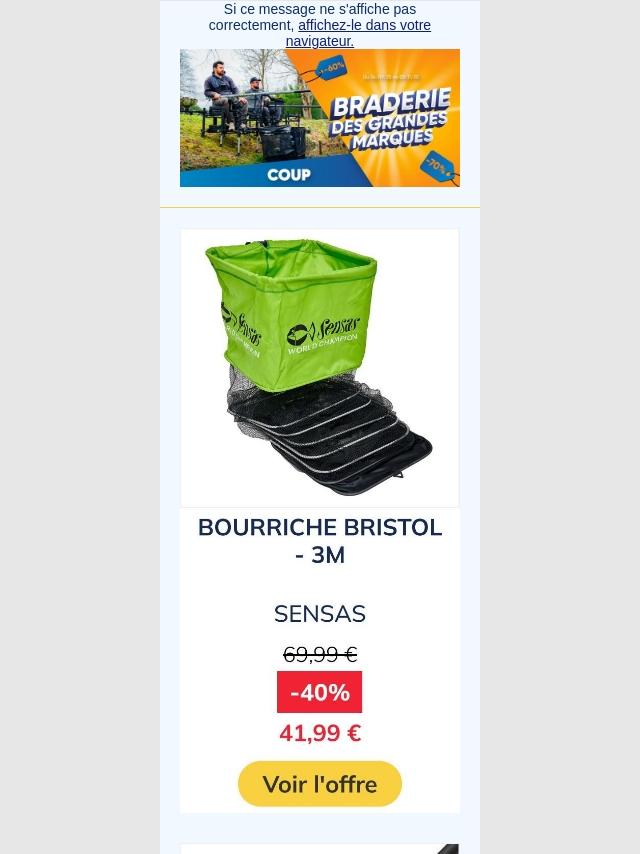Open the Braderie des Grandes Marques banner

click(320, 118)
